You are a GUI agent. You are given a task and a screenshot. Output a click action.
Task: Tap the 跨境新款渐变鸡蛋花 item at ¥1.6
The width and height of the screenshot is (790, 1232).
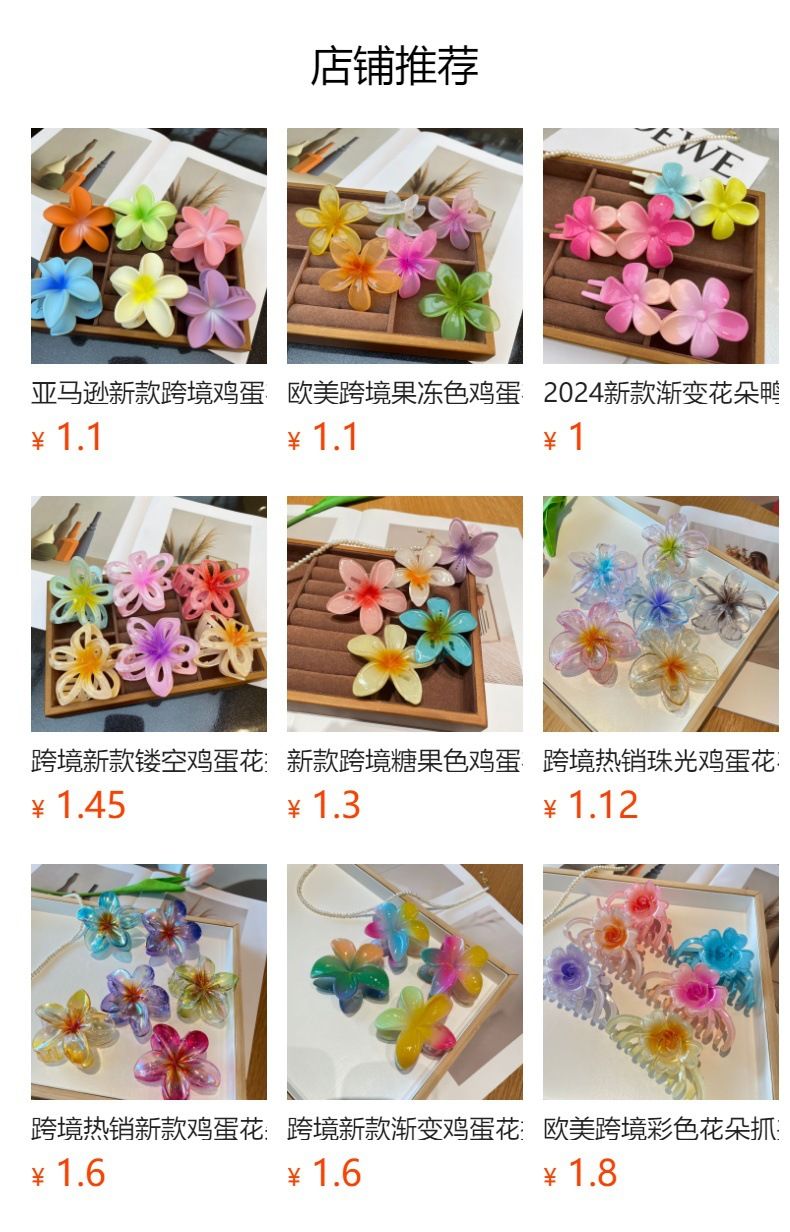coord(405,982)
